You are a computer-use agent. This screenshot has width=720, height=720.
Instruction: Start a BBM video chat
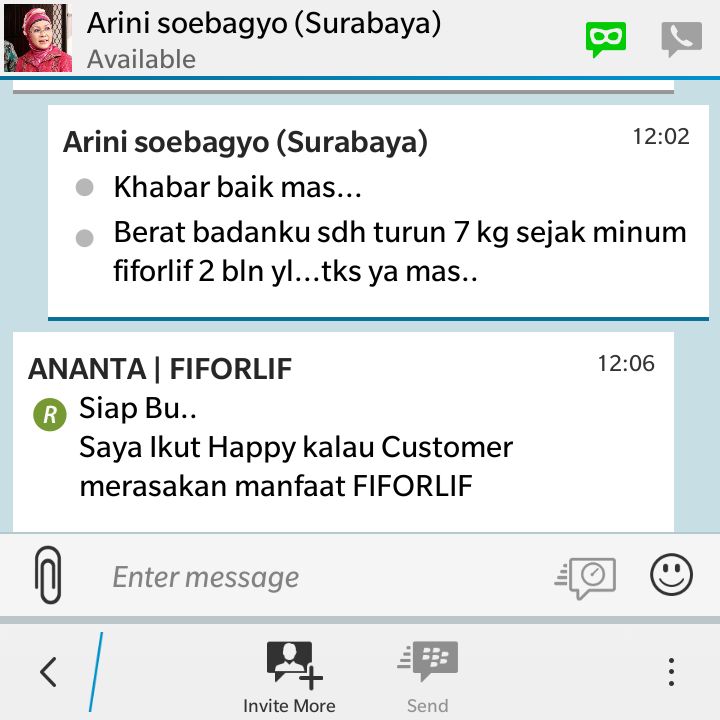point(605,39)
